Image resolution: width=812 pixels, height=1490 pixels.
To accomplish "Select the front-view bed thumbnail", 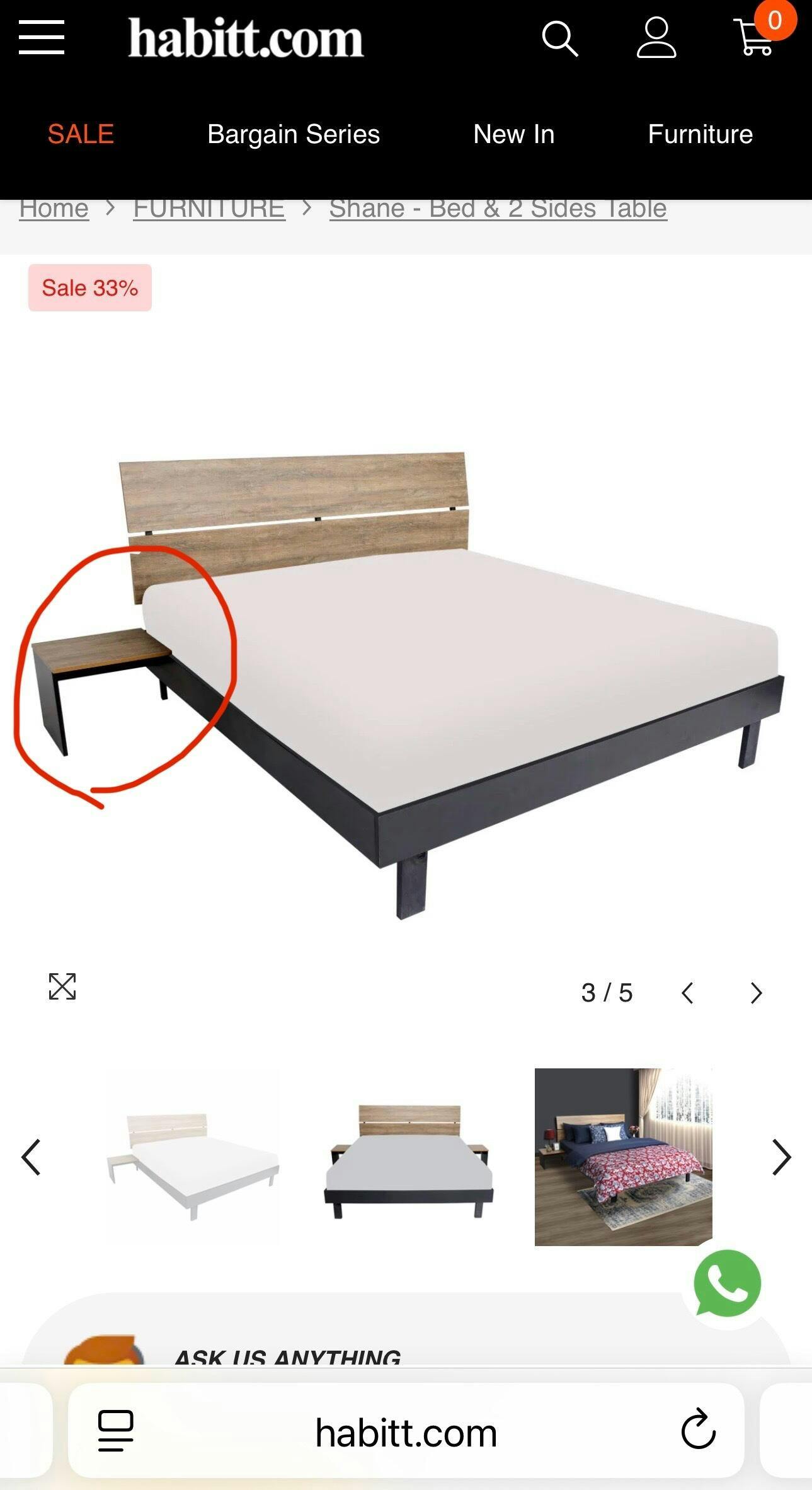I will (408, 1157).
